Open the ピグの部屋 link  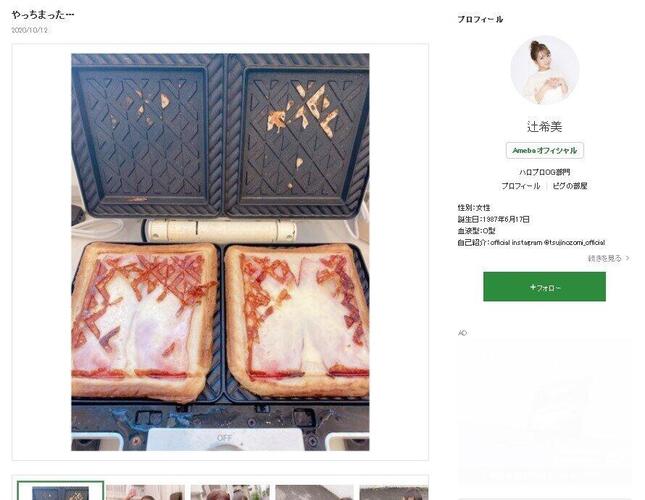pos(570,186)
